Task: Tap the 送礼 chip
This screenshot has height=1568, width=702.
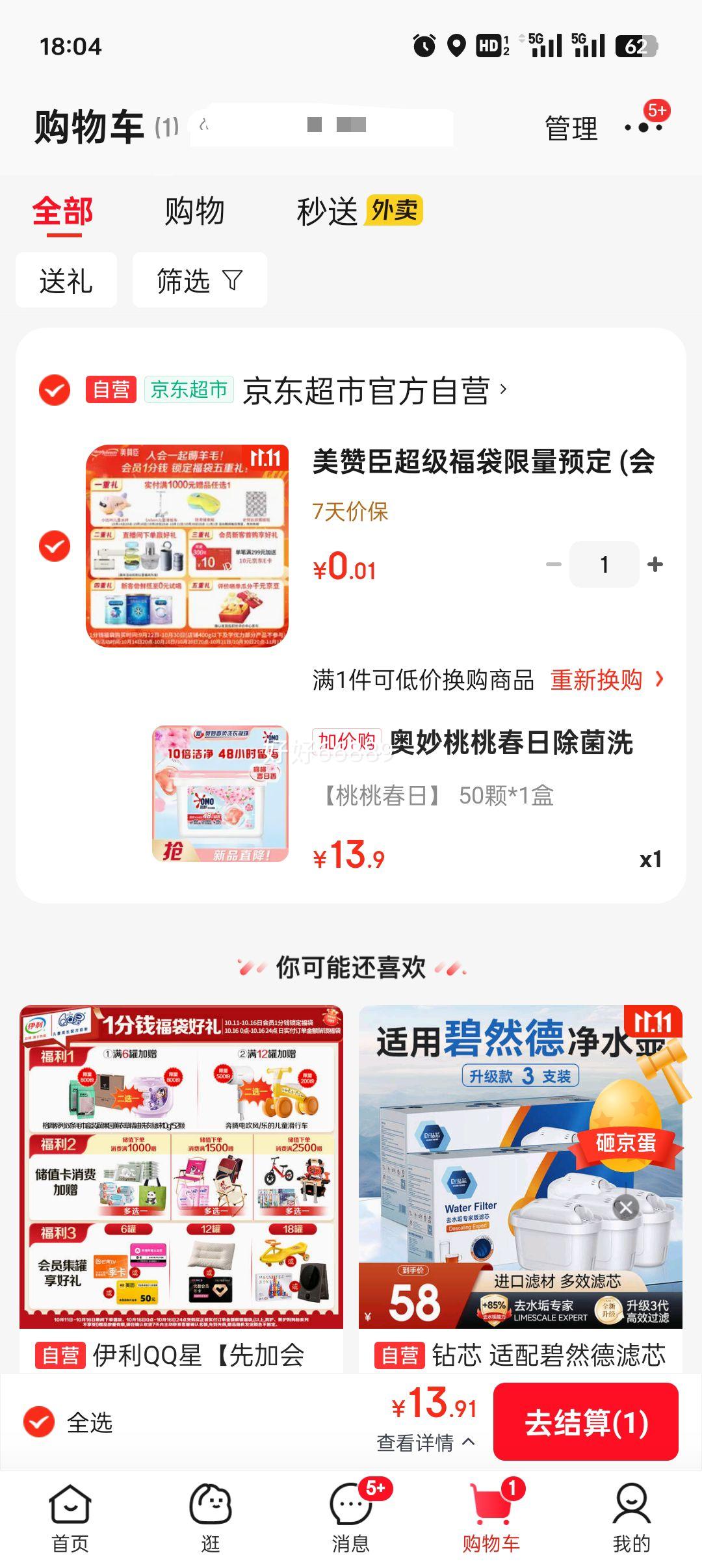Action: pyautogui.click(x=66, y=281)
